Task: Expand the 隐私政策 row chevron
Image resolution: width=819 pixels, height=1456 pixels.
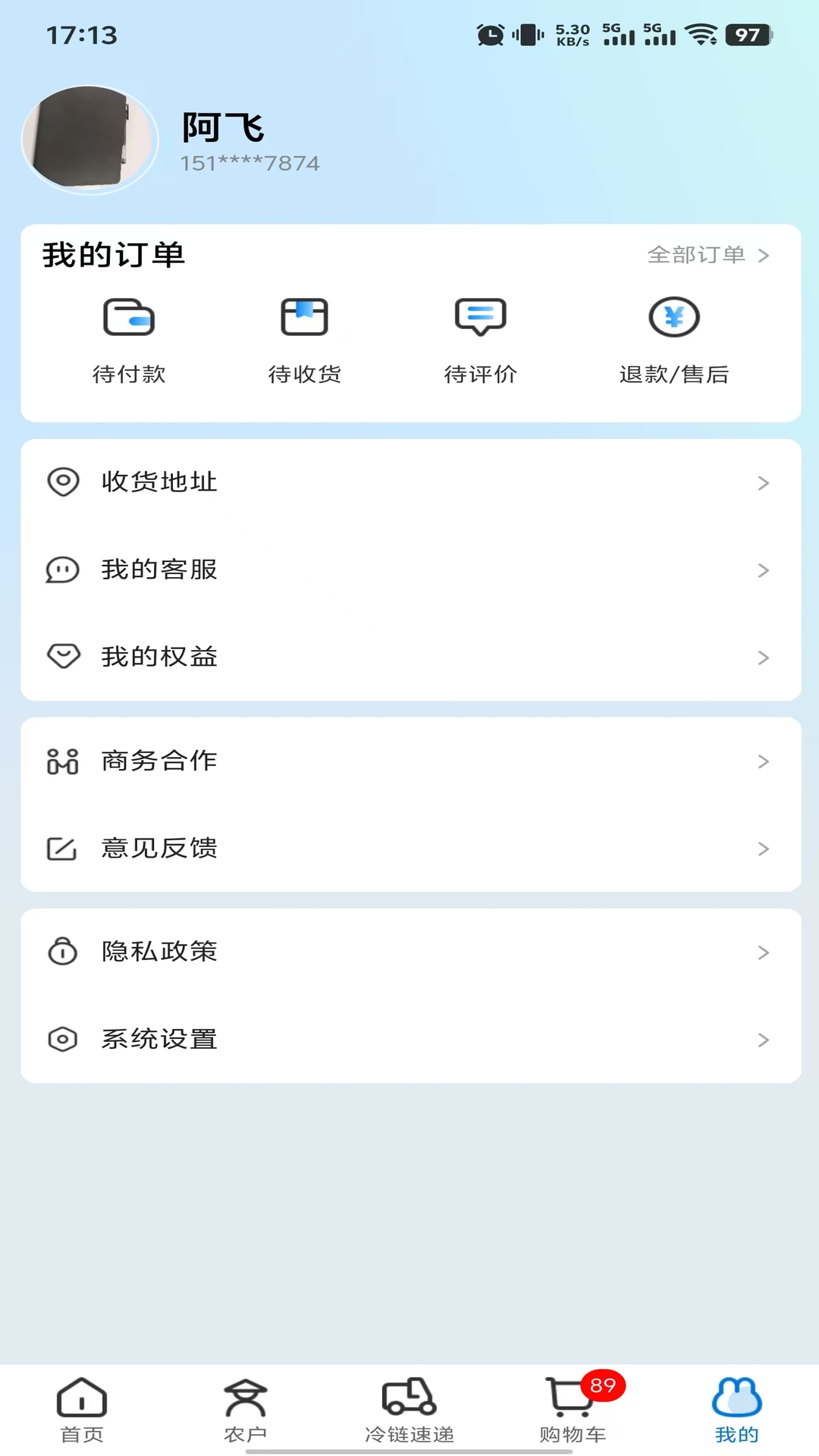Action: click(763, 952)
